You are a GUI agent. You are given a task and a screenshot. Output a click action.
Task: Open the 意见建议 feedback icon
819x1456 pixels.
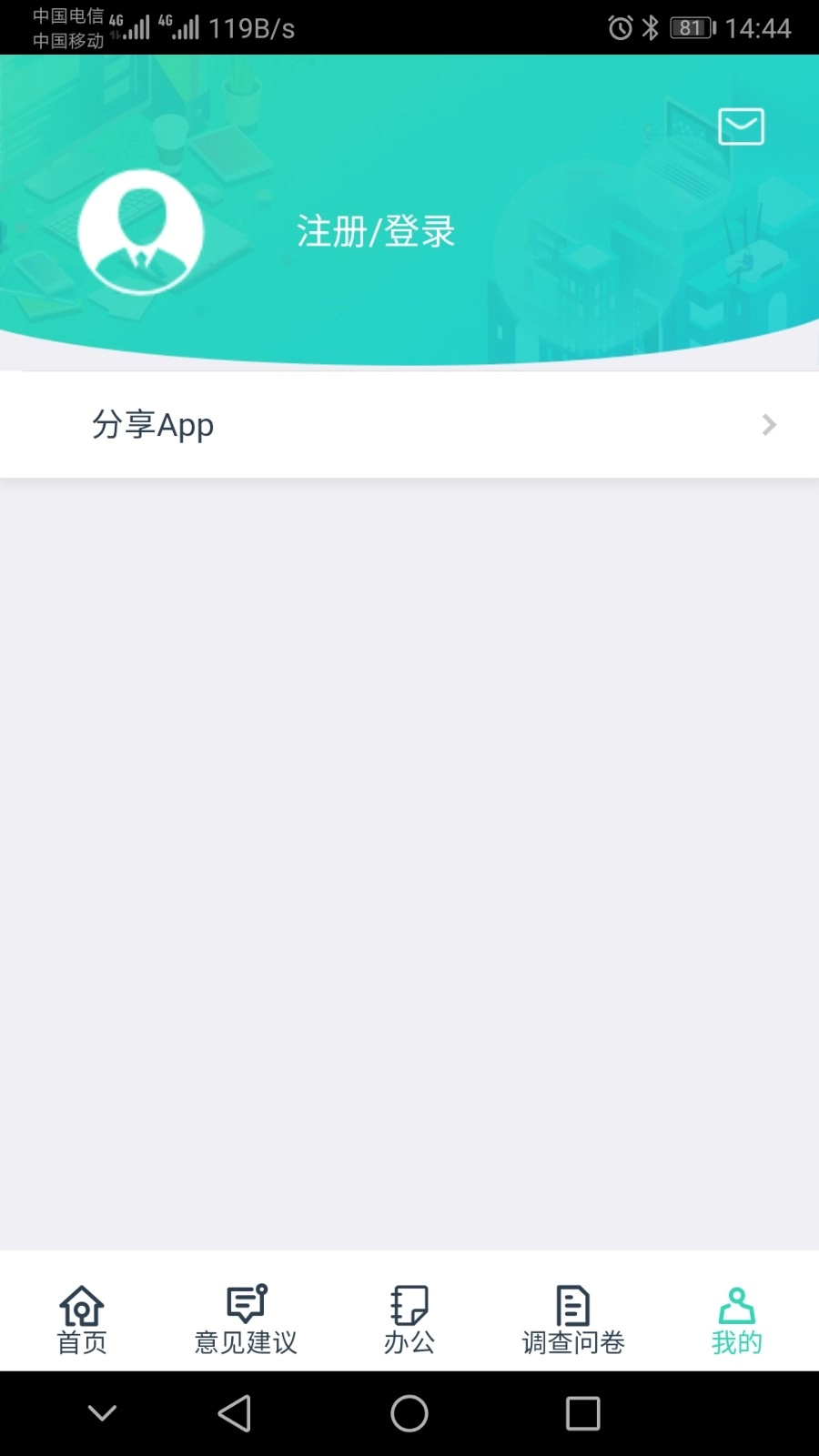click(245, 1304)
